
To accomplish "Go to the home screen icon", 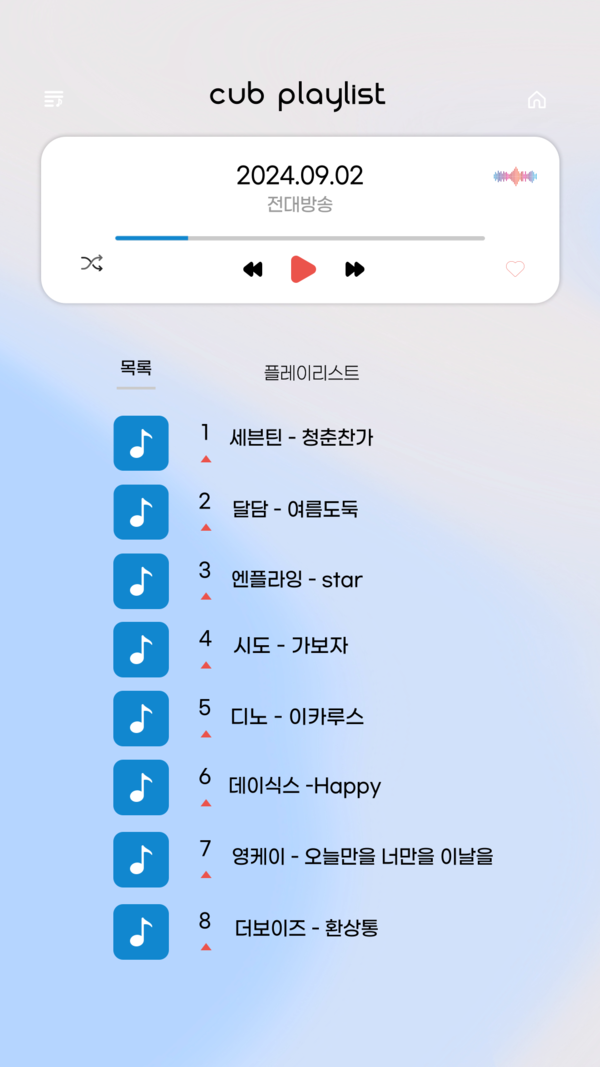I will [x=537, y=99].
